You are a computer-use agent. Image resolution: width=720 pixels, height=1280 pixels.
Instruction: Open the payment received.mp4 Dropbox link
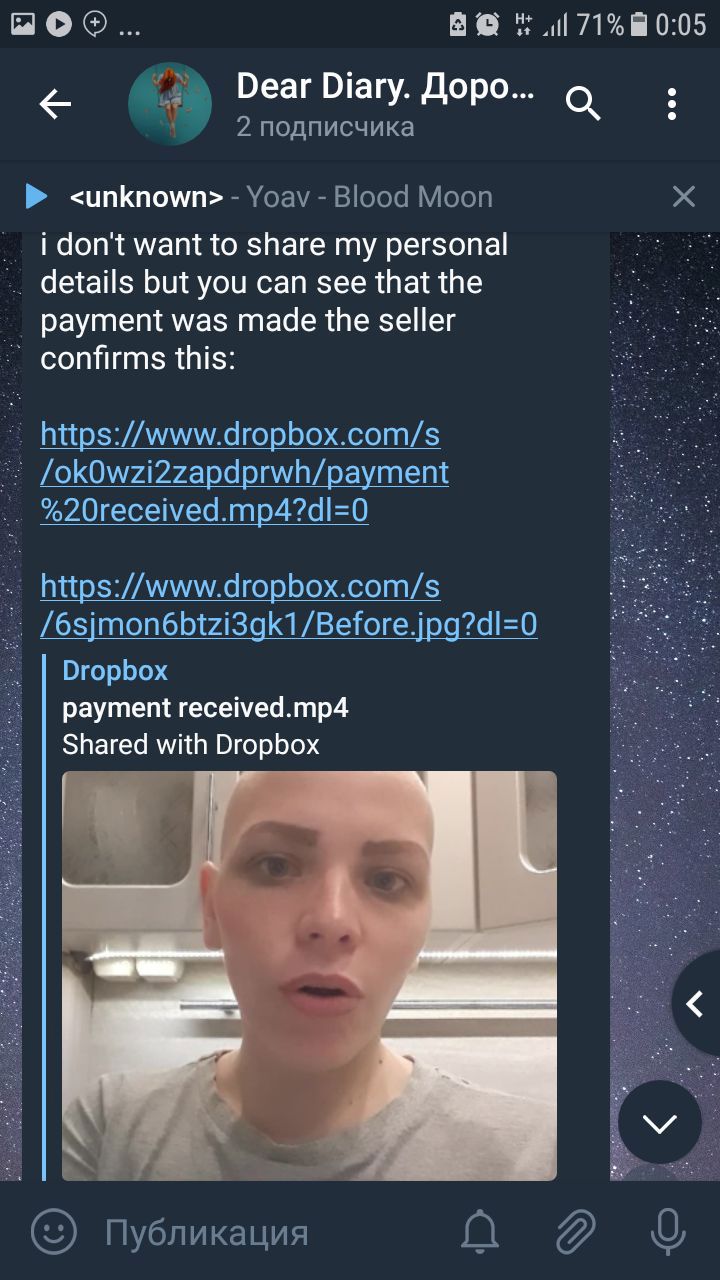click(244, 473)
